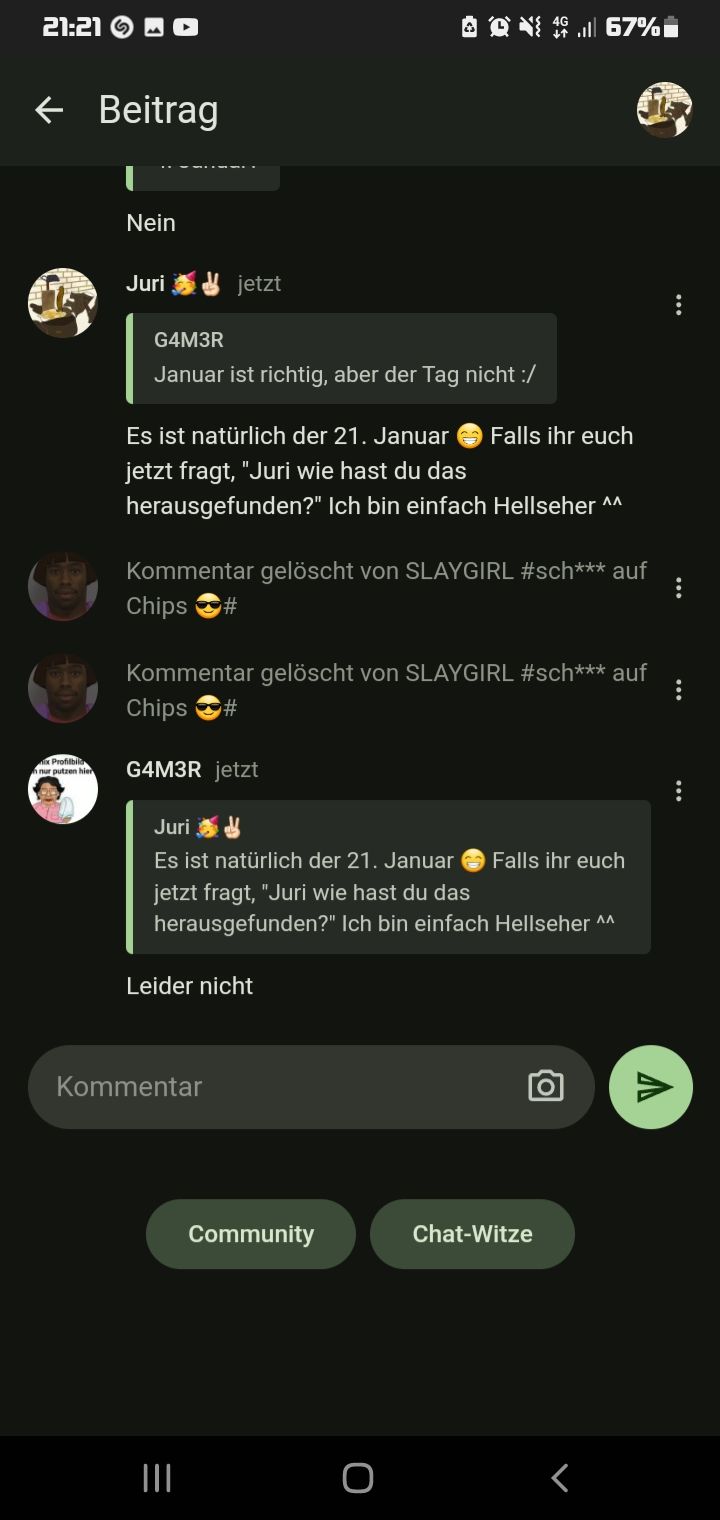Image resolution: width=720 pixels, height=1520 pixels.
Task: Select the Community chip
Action: (x=251, y=1234)
